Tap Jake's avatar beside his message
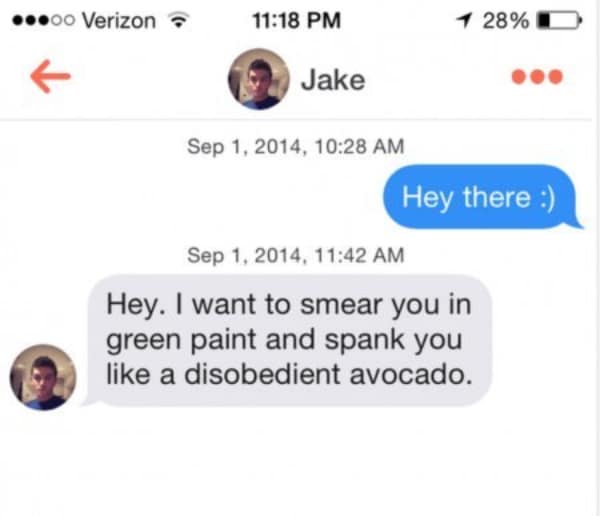Screen dimensions: 600x516 click(x=43, y=378)
